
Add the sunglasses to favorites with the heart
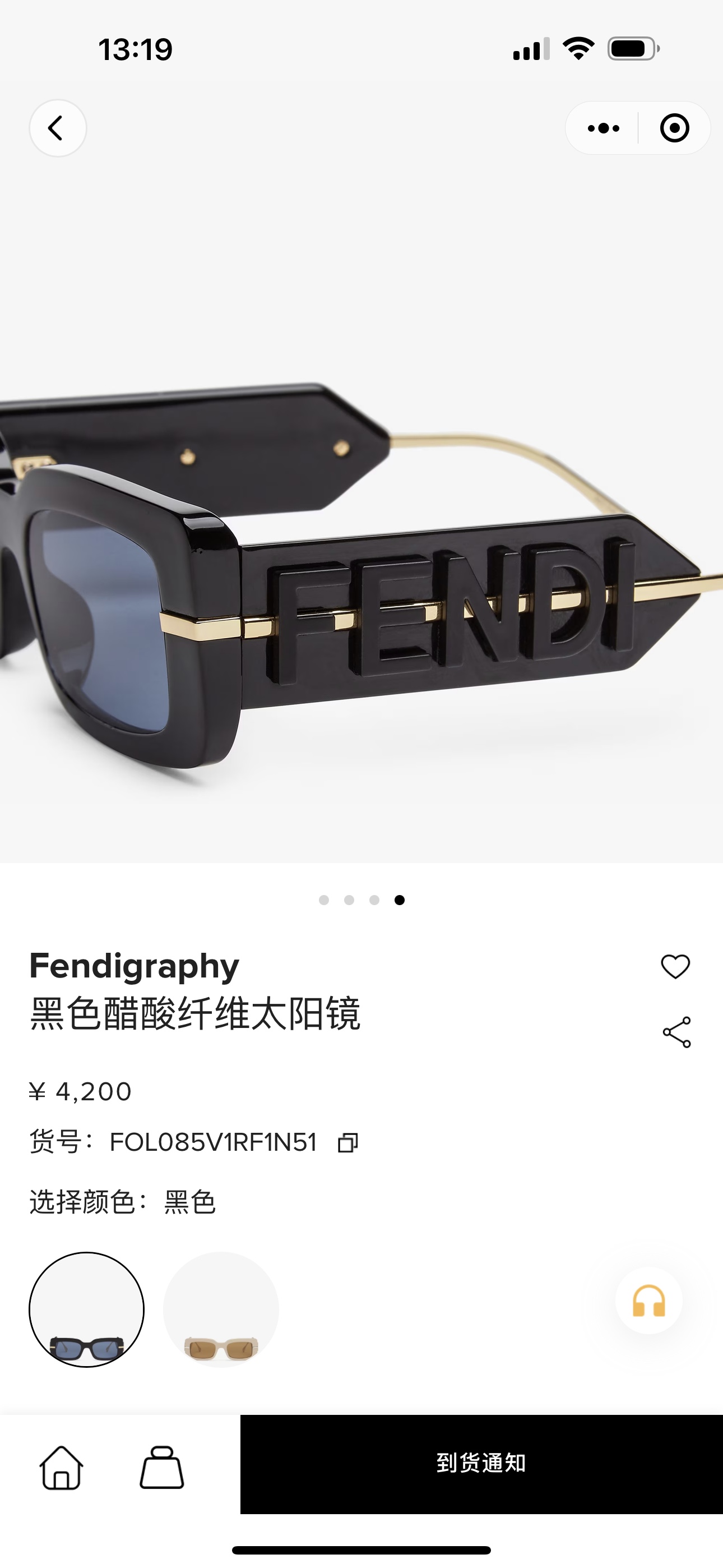click(675, 966)
